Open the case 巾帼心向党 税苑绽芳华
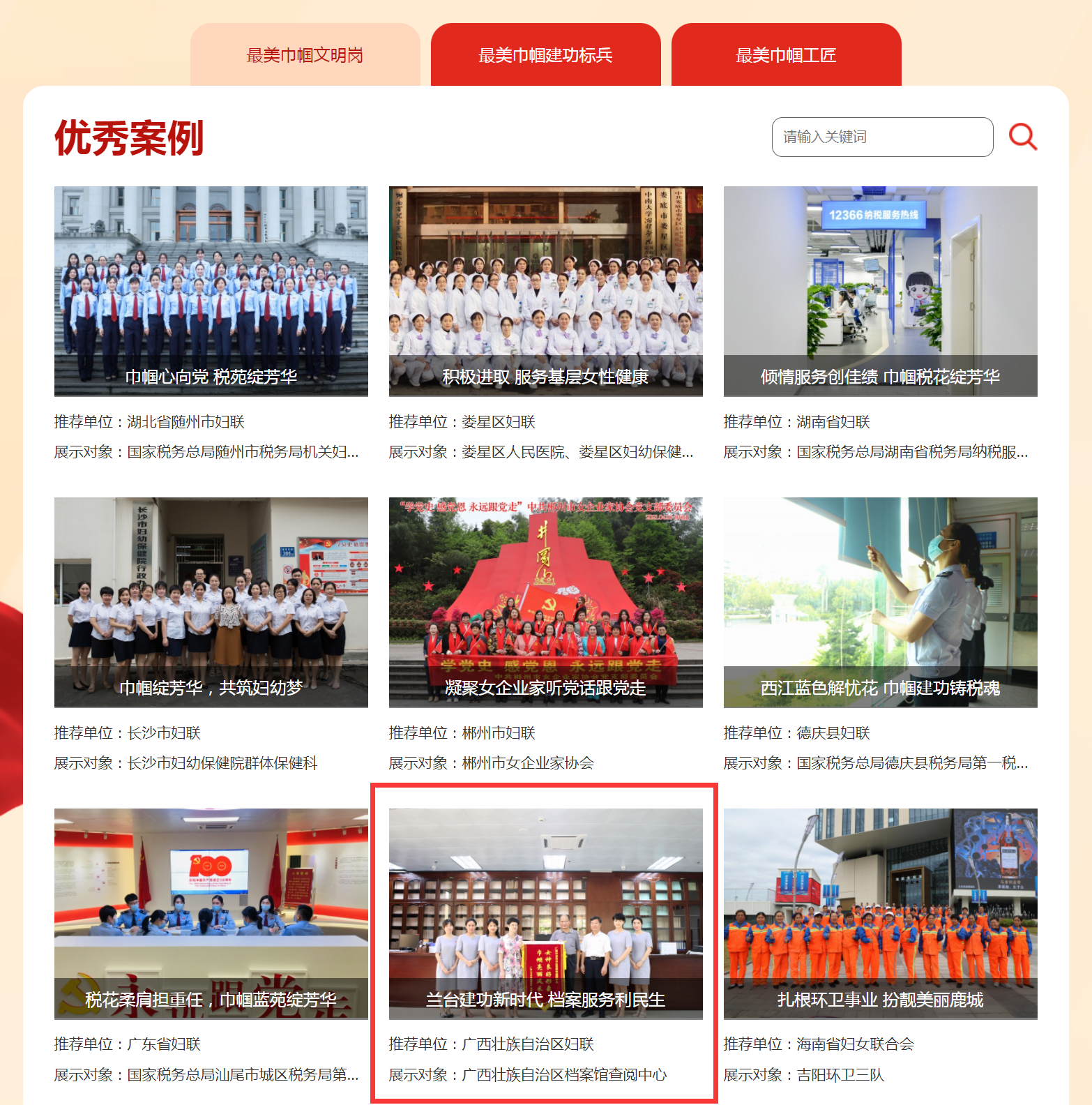1092x1105 pixels. [x=211, y=291]
